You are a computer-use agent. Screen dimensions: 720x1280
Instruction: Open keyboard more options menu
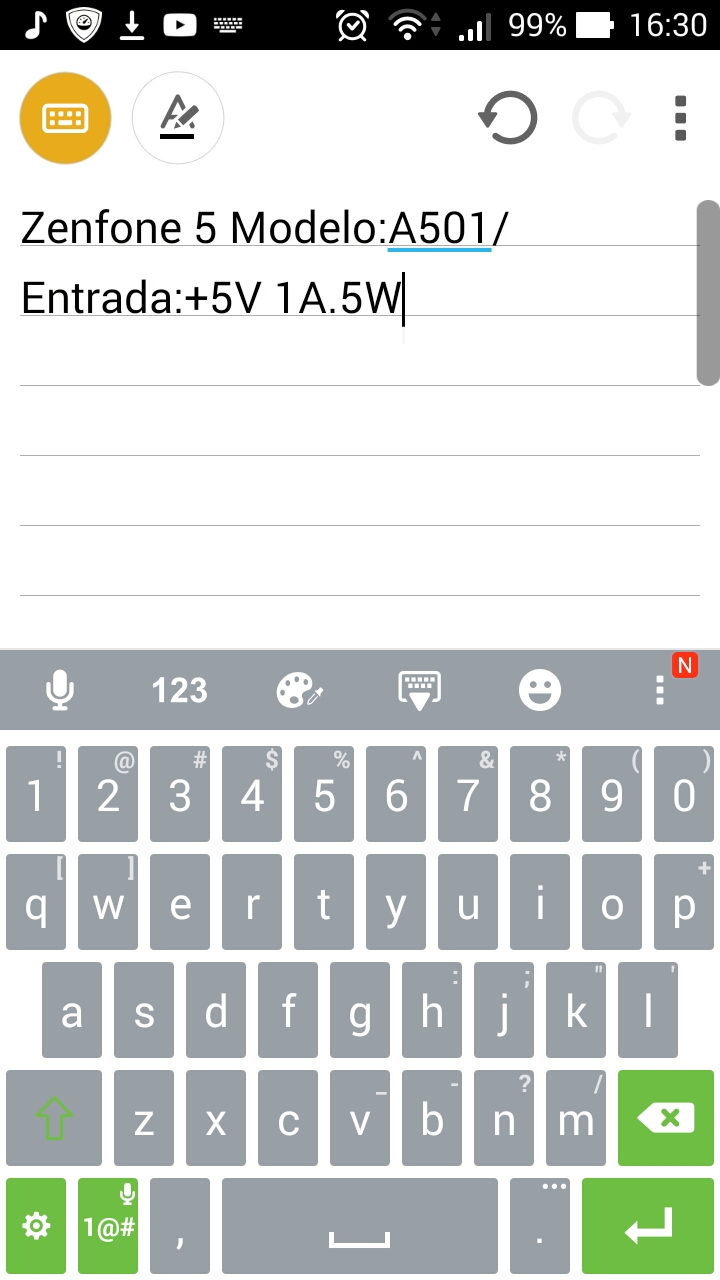click(660, 690)
